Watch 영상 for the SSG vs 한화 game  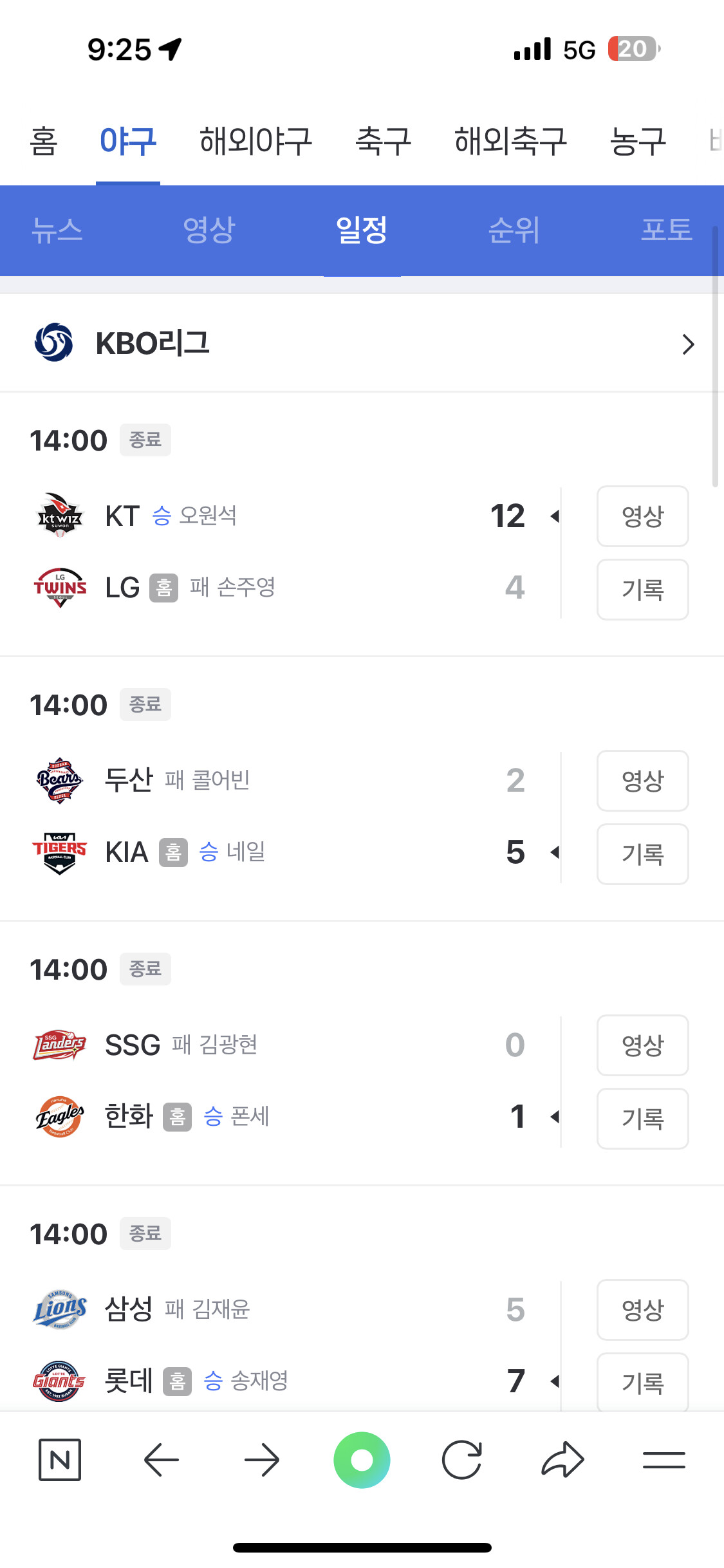[642, 1045]
